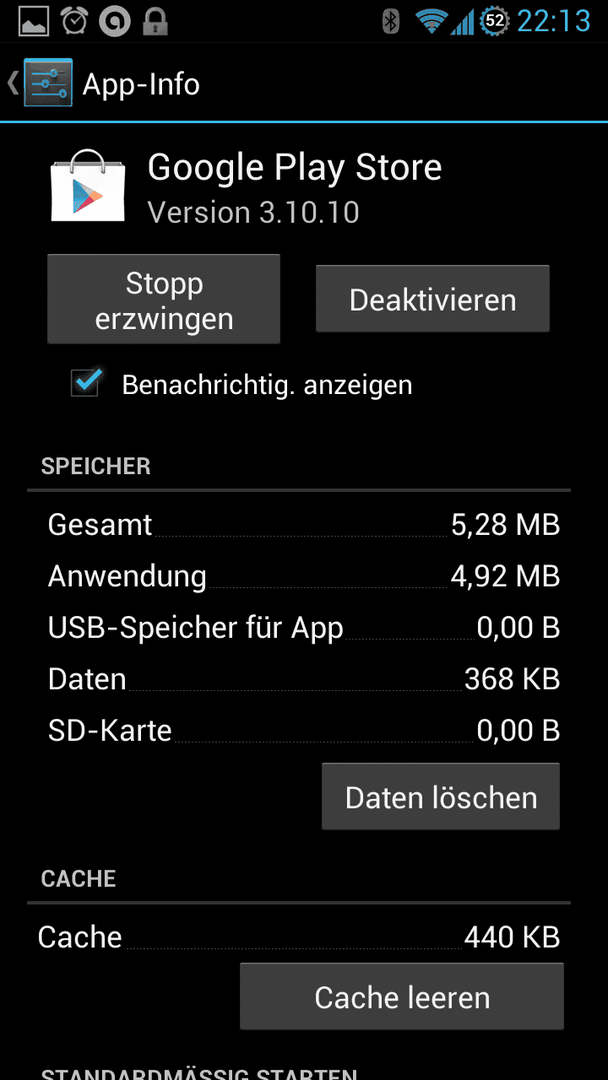Uncheck Benachrichtig. anzeigen checkbox
608x1080 pixels.
pyautogui.click(x=86, y=383)
